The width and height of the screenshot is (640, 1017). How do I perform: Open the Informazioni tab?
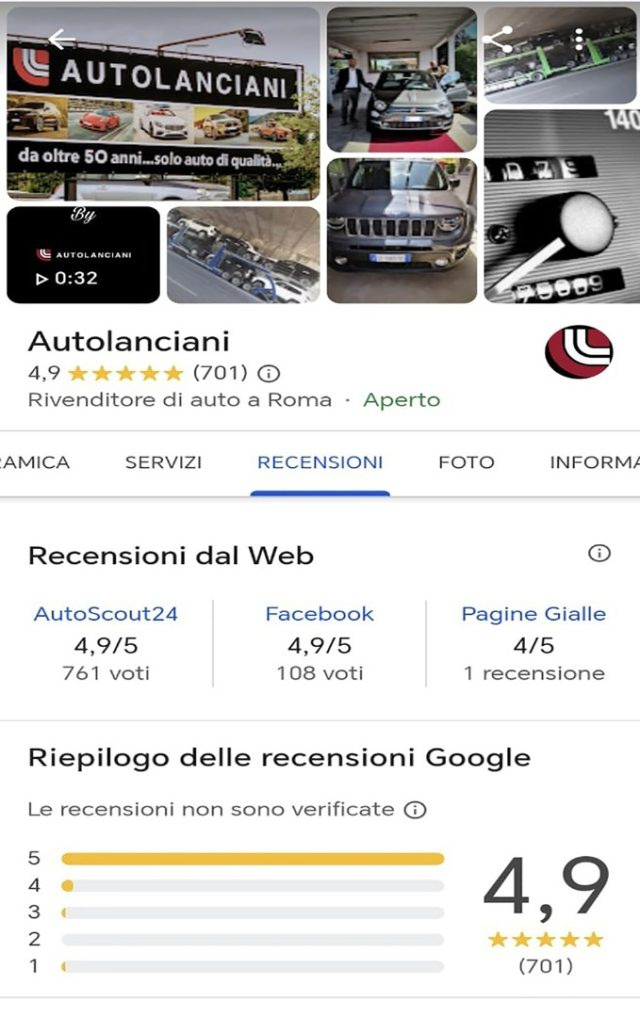(x=594, y=462)
